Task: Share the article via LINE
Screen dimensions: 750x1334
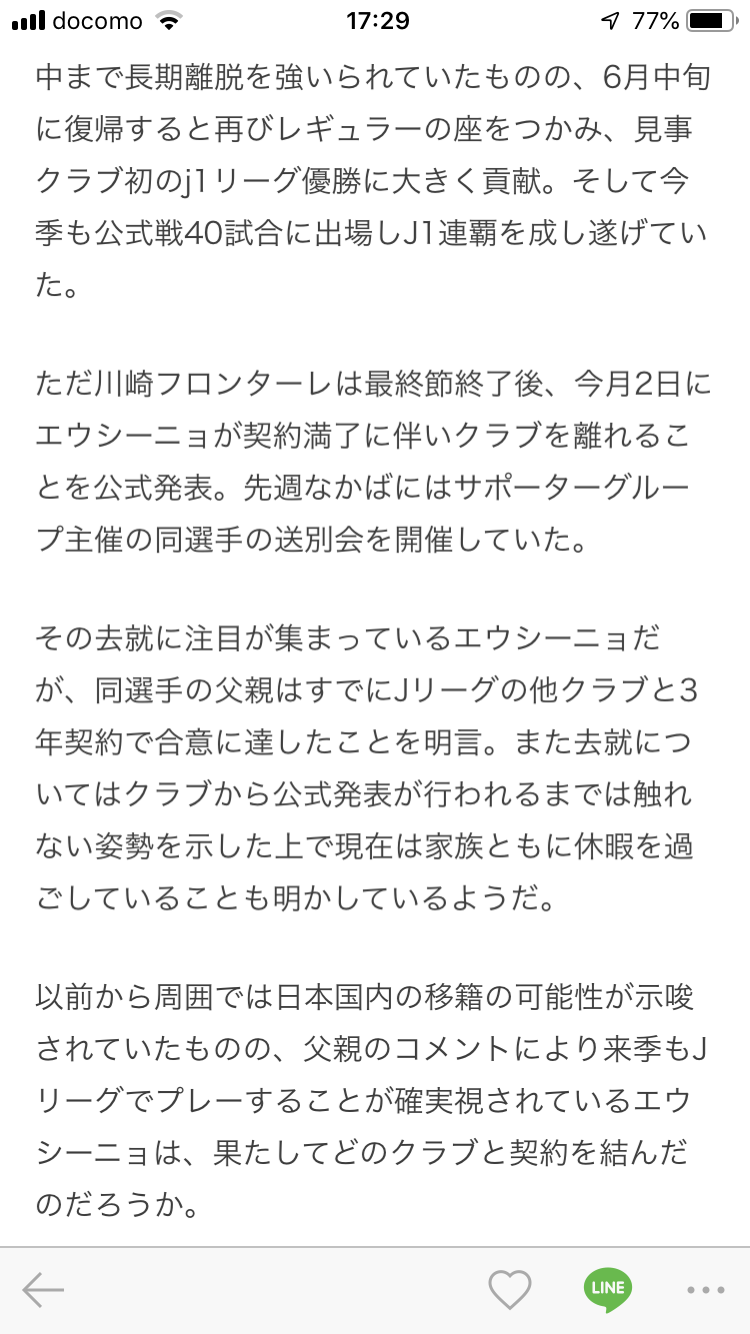Action: point(607,1289)
